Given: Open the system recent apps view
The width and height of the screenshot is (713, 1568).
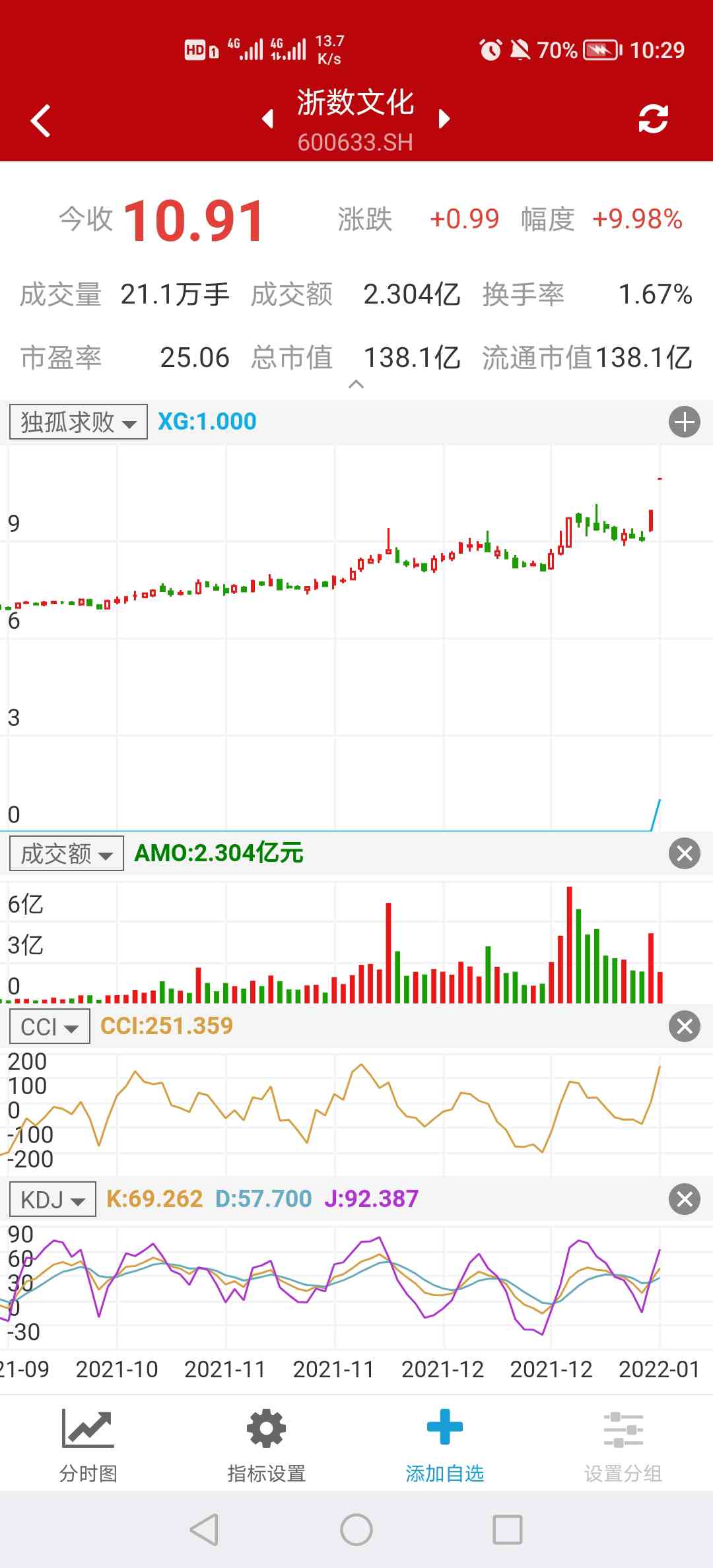Looking at the screenshot, I should coord(507,1530).
